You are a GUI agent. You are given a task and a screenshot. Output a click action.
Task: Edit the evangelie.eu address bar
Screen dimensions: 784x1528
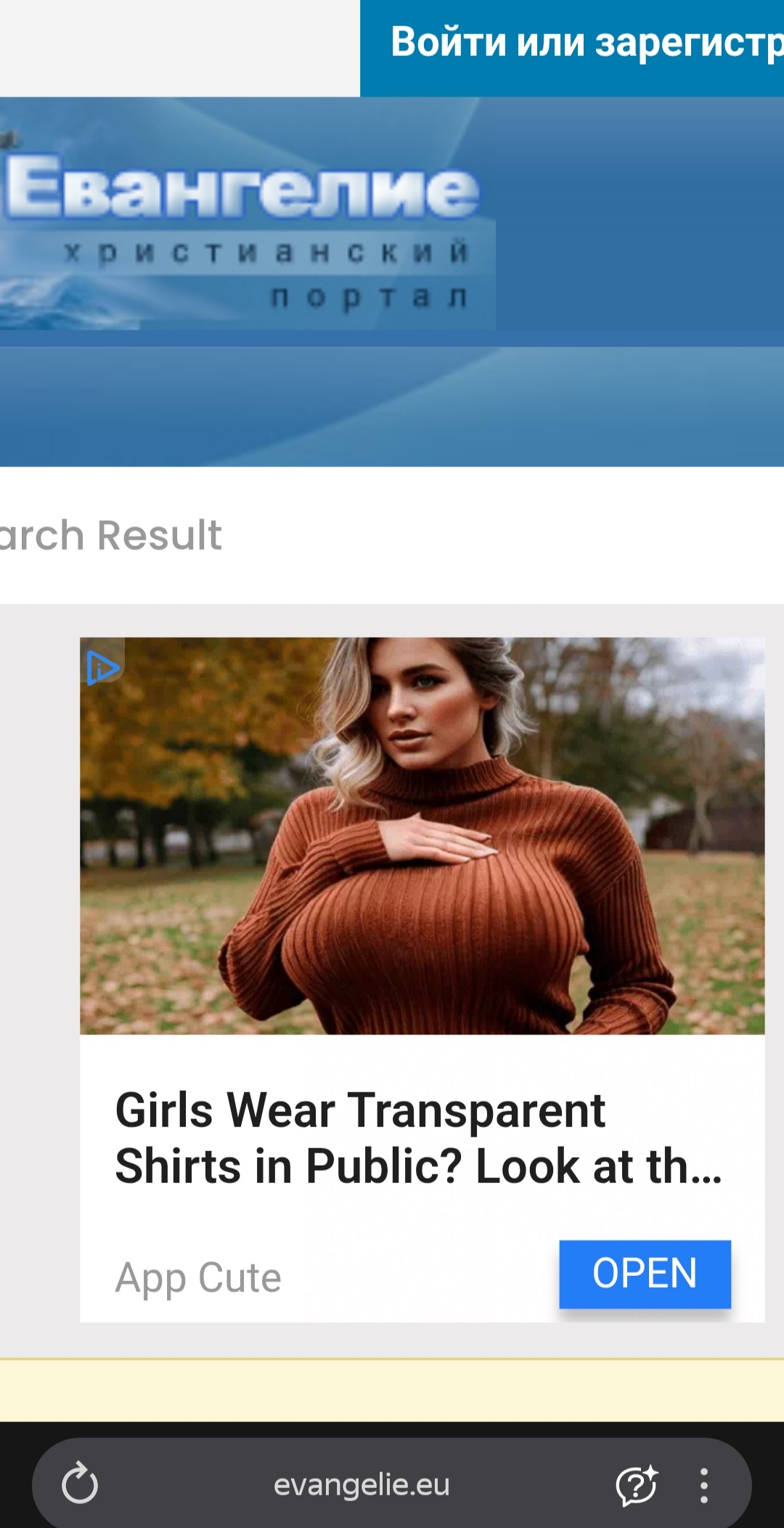362,1484
